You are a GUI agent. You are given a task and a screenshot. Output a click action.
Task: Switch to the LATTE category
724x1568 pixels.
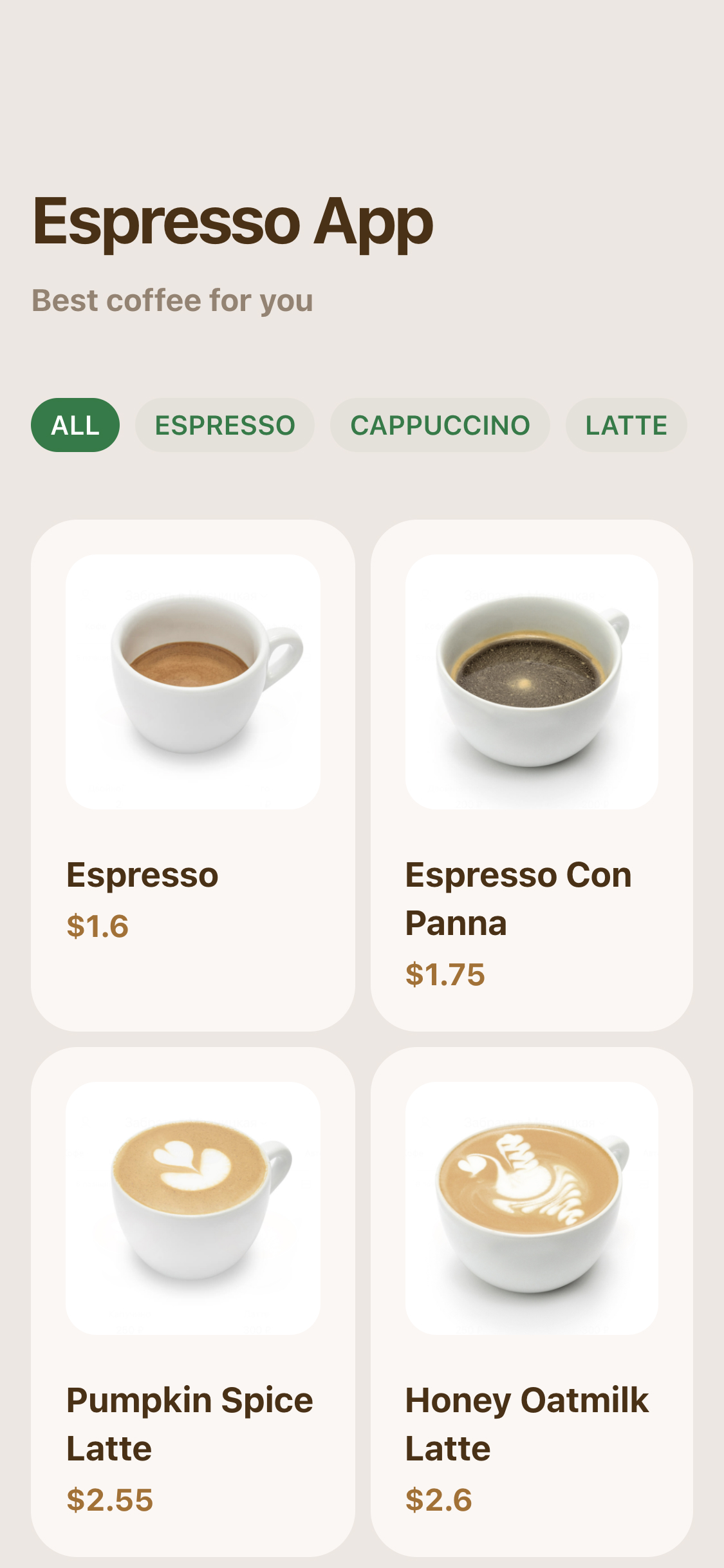pos(626,425)
